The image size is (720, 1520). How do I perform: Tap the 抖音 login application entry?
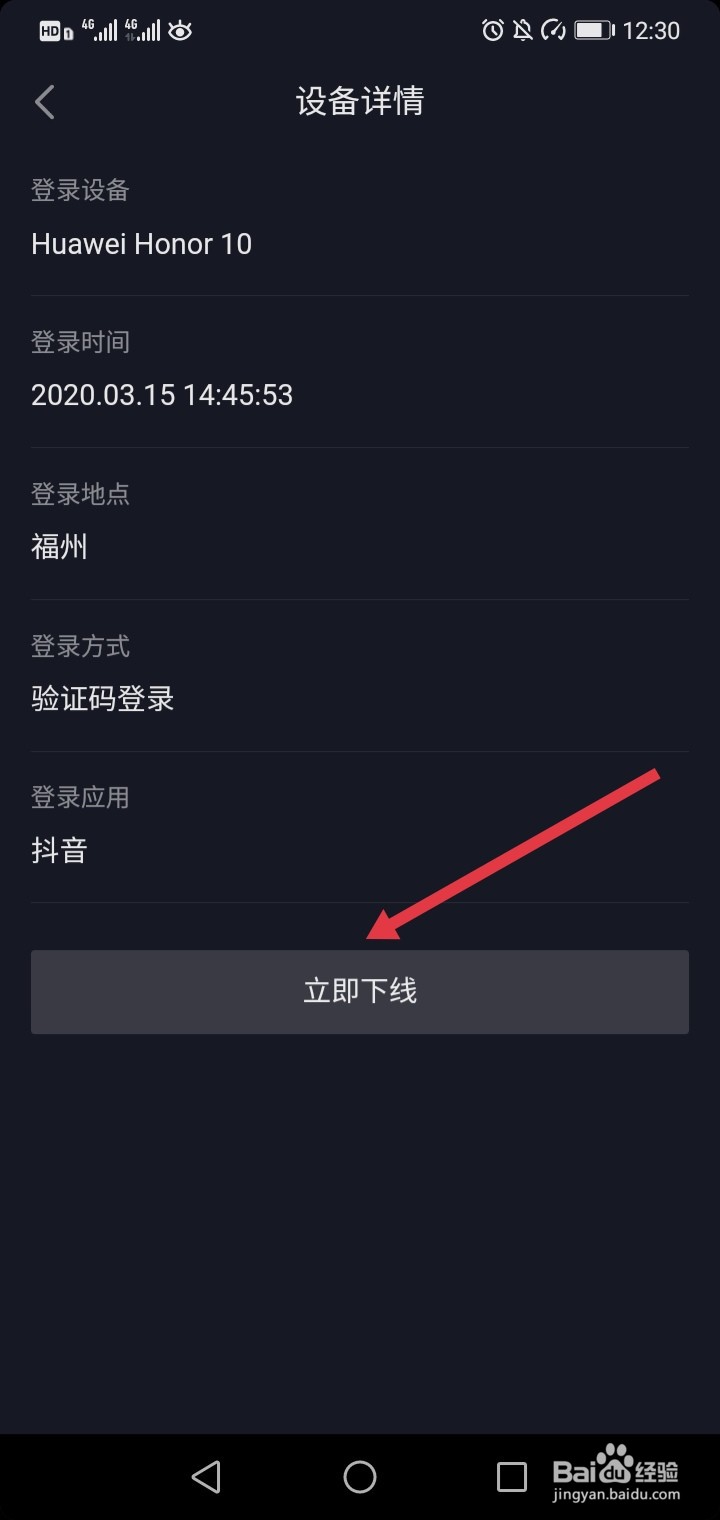(59, 849)
